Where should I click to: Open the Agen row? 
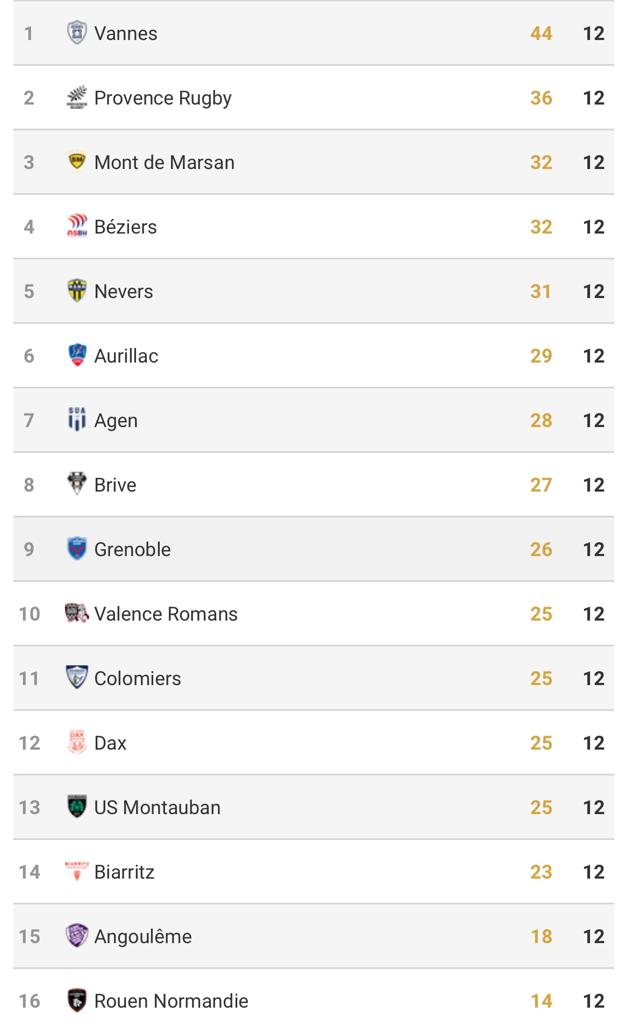[x=314, y=420]
